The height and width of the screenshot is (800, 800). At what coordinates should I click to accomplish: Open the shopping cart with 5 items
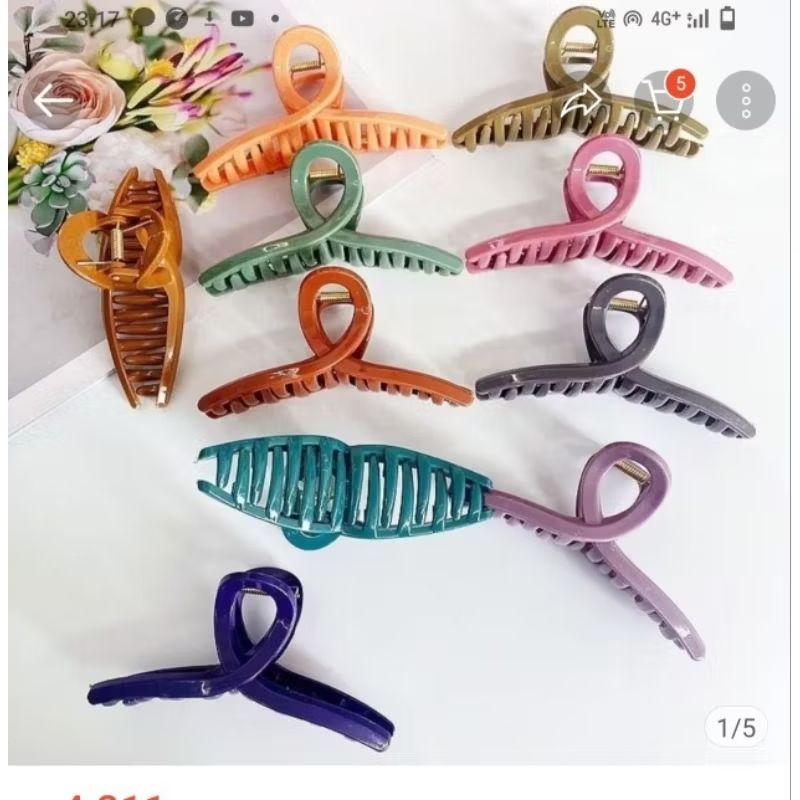click(x=663, y=99)
